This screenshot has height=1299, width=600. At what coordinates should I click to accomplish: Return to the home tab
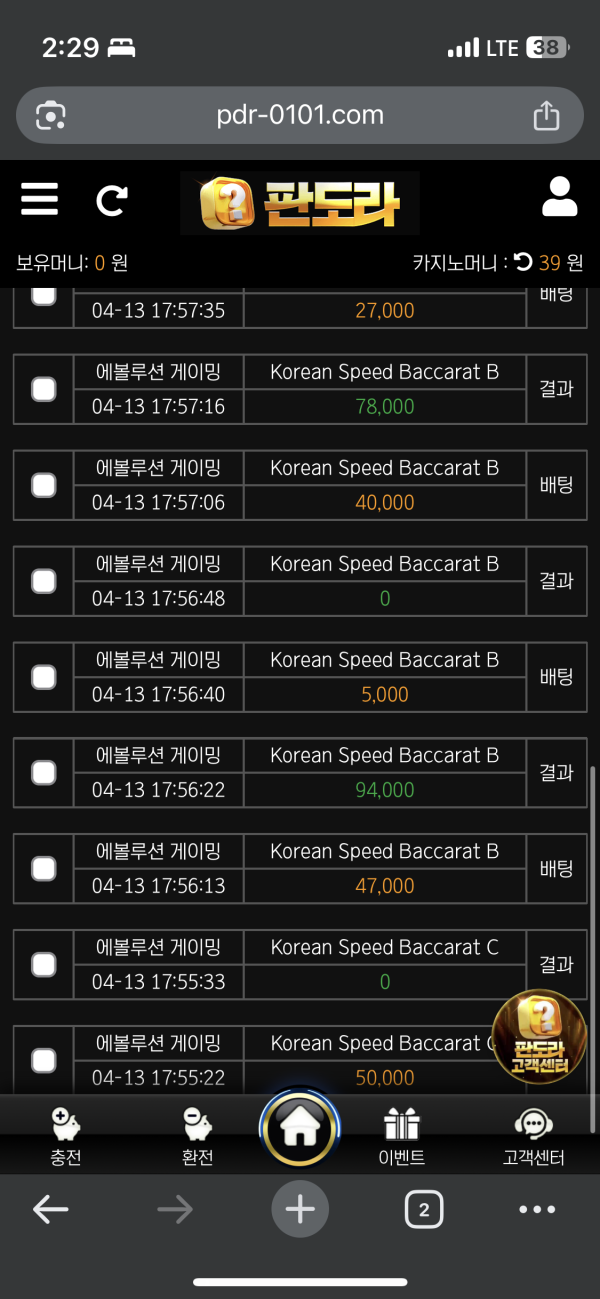coord(299,1128)
